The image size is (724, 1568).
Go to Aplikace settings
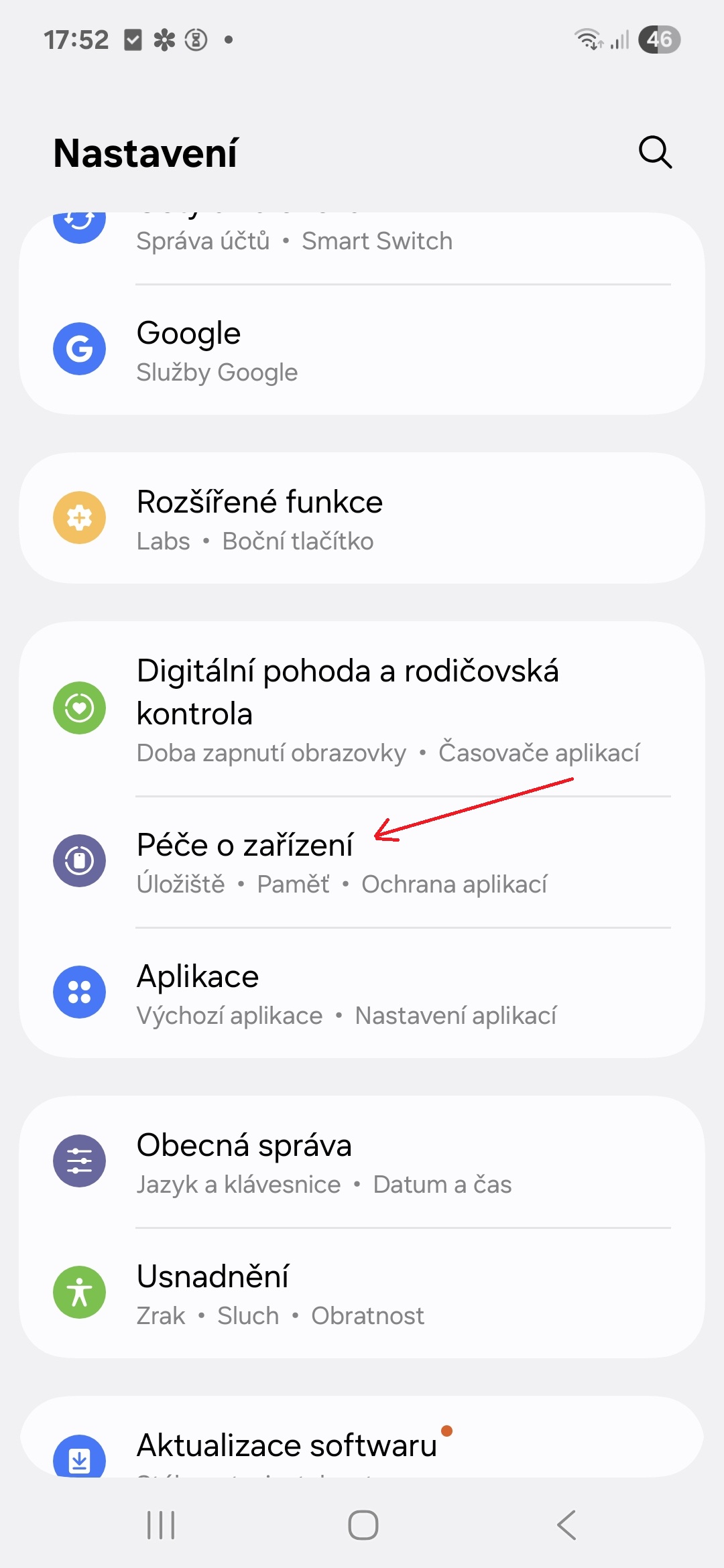[x=362, y=993]
